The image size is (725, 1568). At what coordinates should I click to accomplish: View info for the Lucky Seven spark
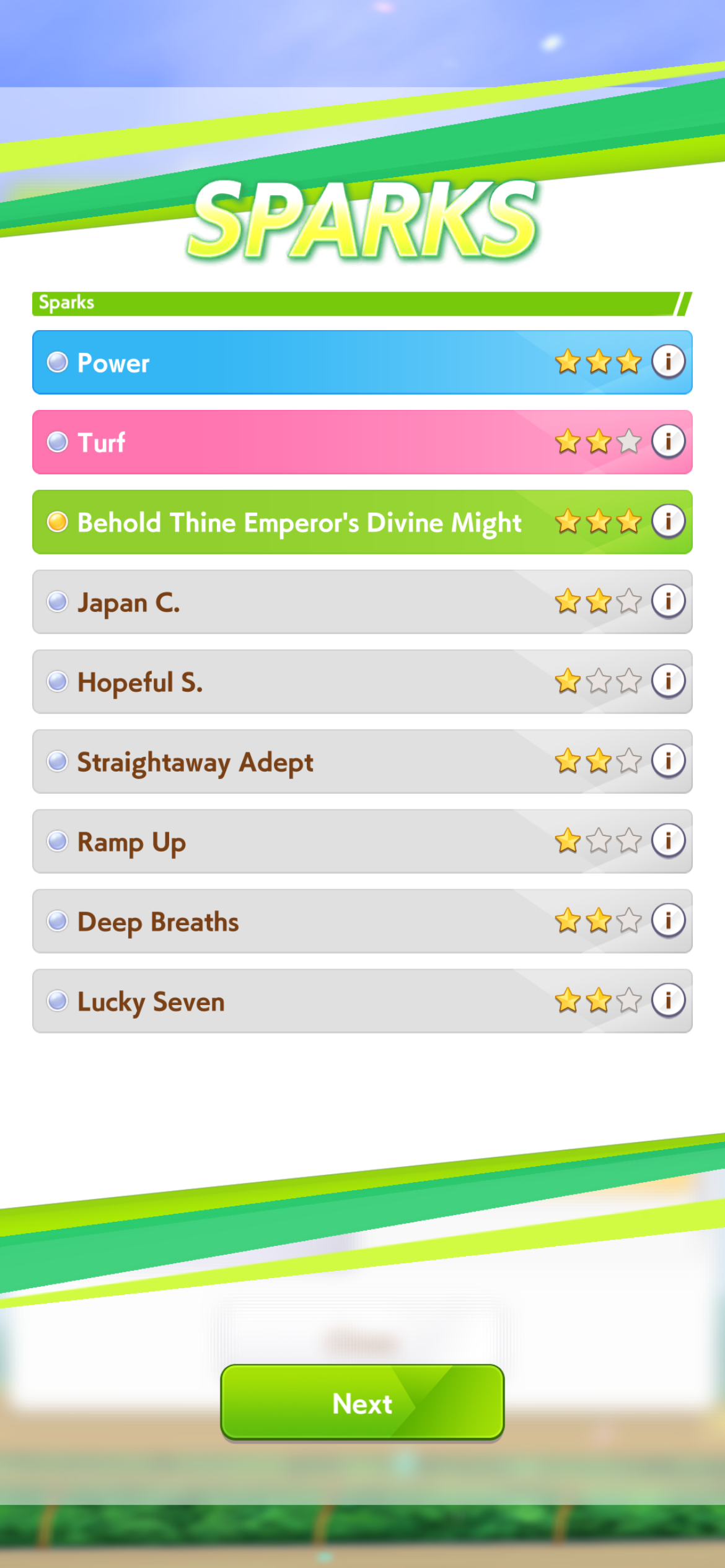coord(668,1000)
